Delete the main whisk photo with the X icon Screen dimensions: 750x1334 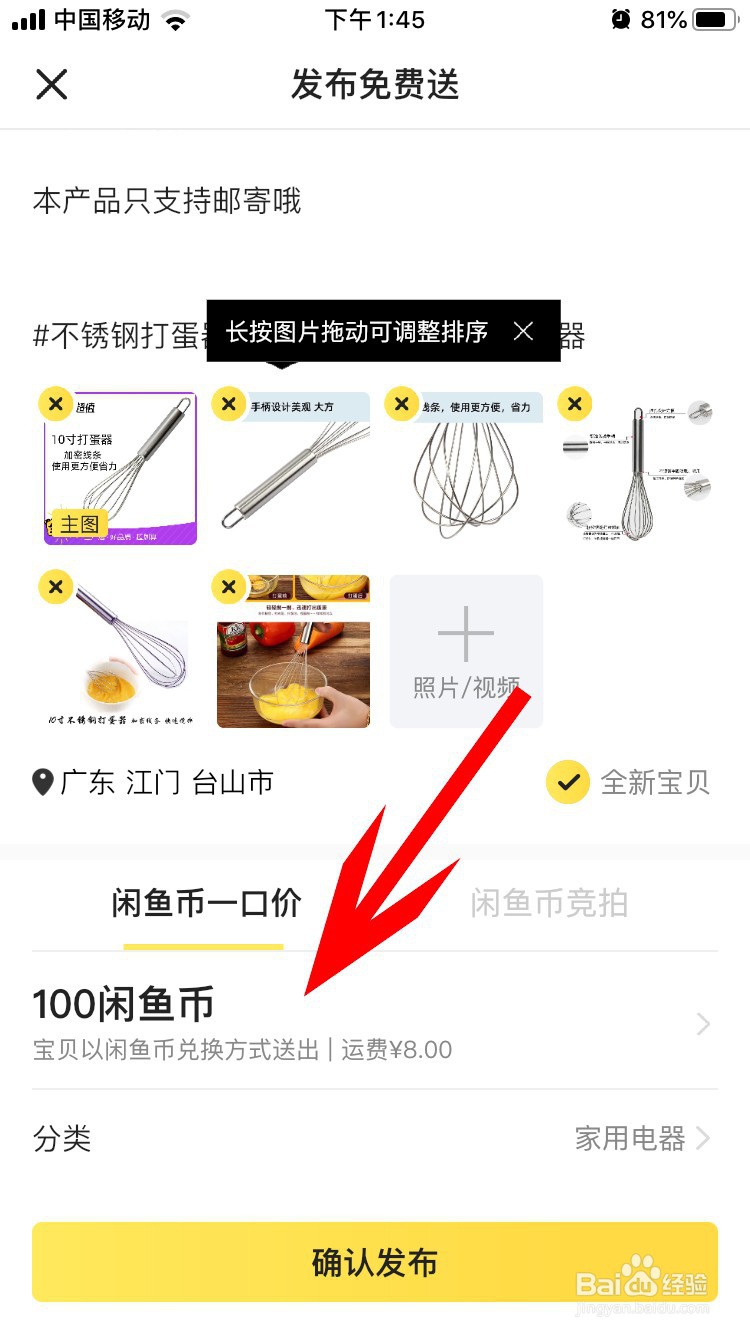(x=56, y=404)
